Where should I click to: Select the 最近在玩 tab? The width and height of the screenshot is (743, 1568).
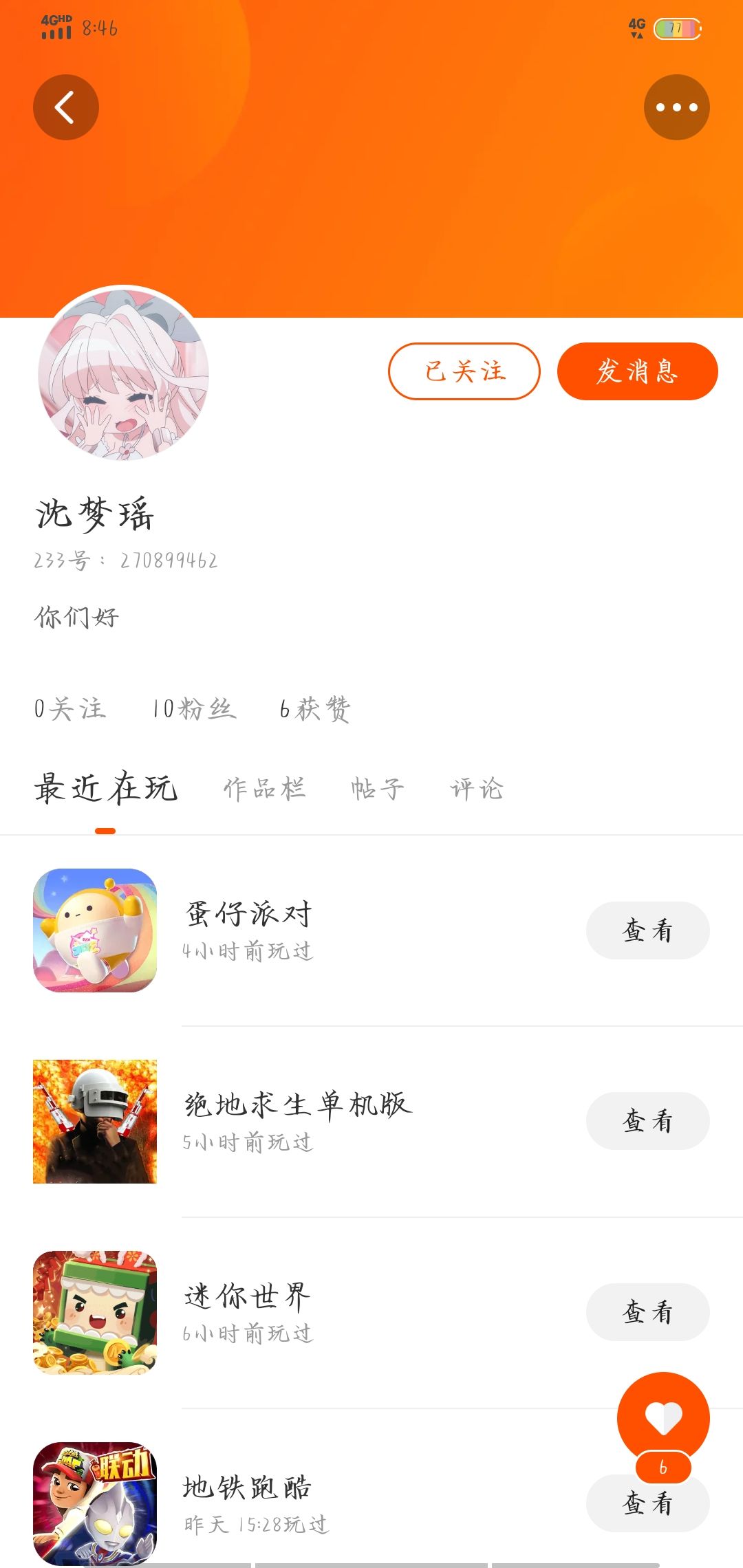106,788
